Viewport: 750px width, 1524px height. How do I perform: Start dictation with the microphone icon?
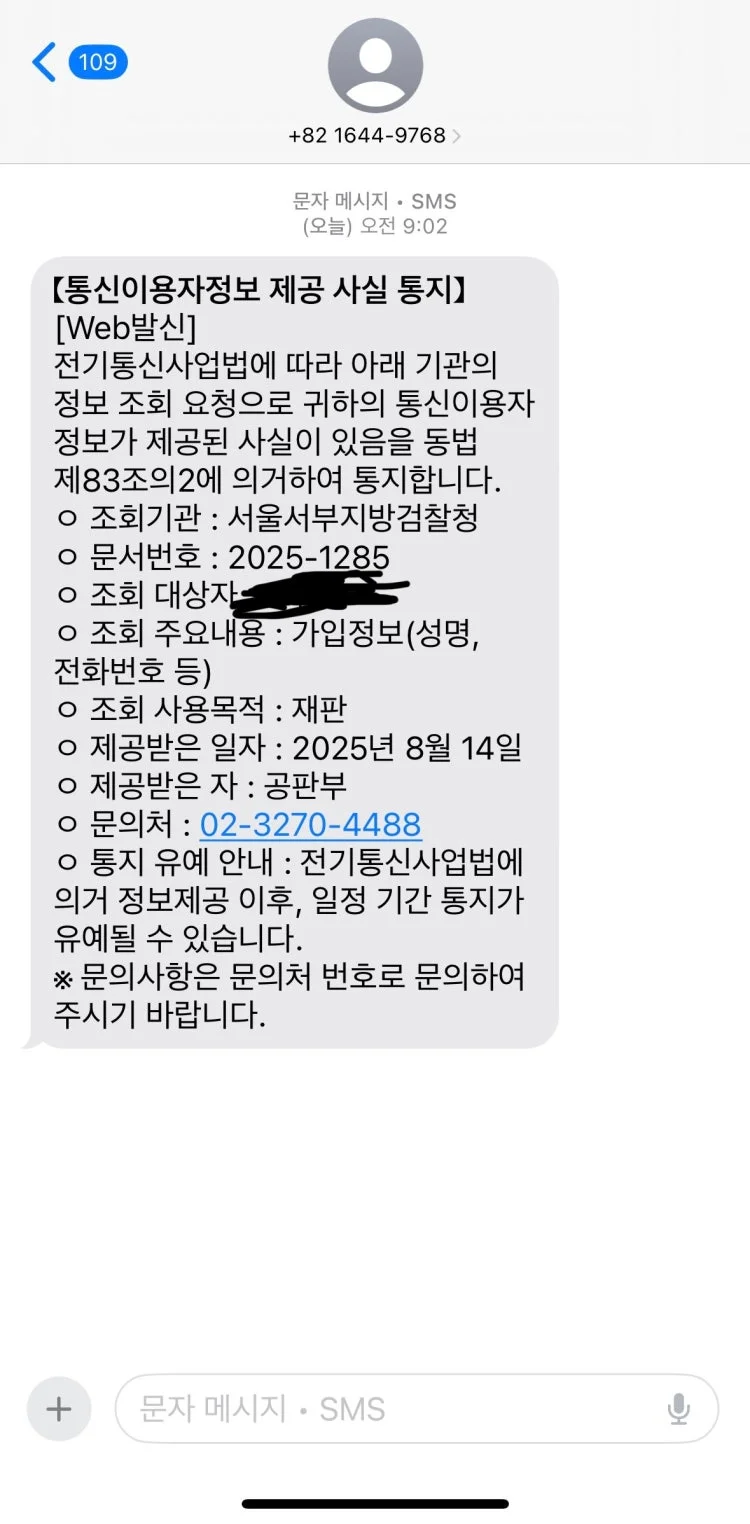tap(678, 1409)
